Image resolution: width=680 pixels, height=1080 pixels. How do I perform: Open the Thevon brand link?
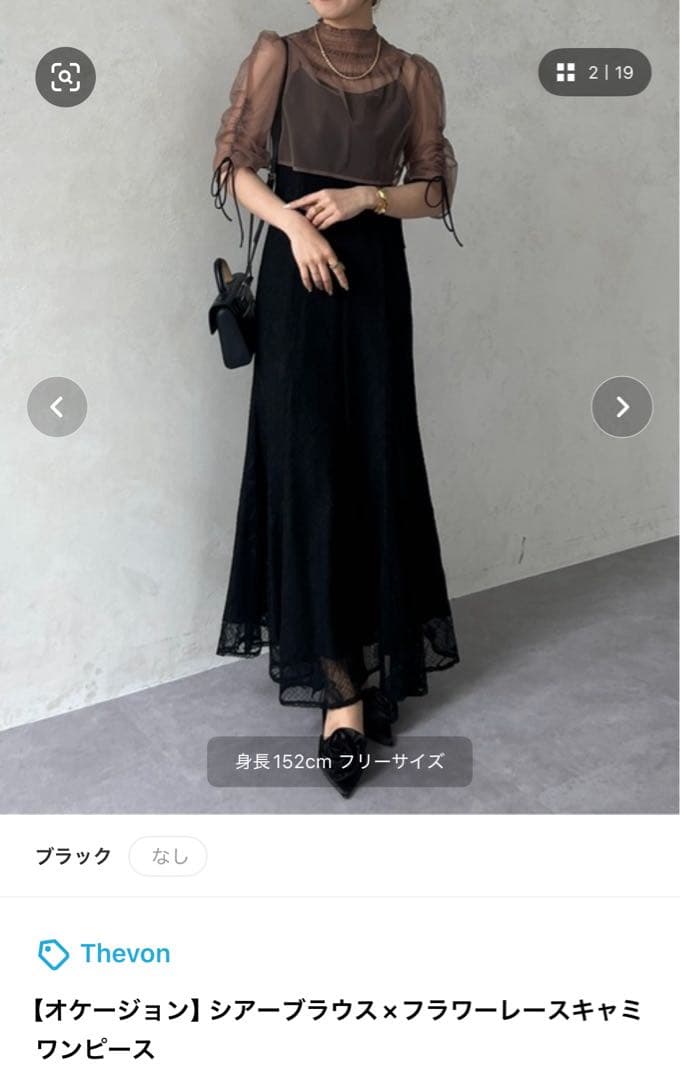tap(124, 953)
